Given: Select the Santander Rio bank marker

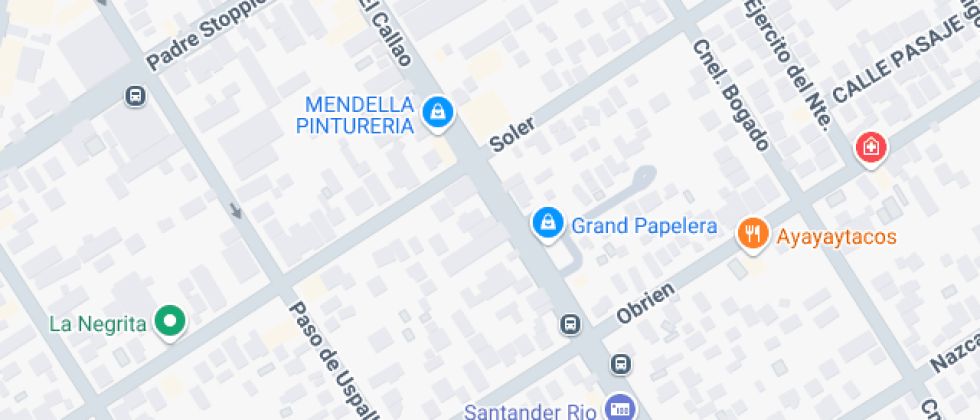Looking at the screenshot, I should pyautogui.click(x=620, y=408).
